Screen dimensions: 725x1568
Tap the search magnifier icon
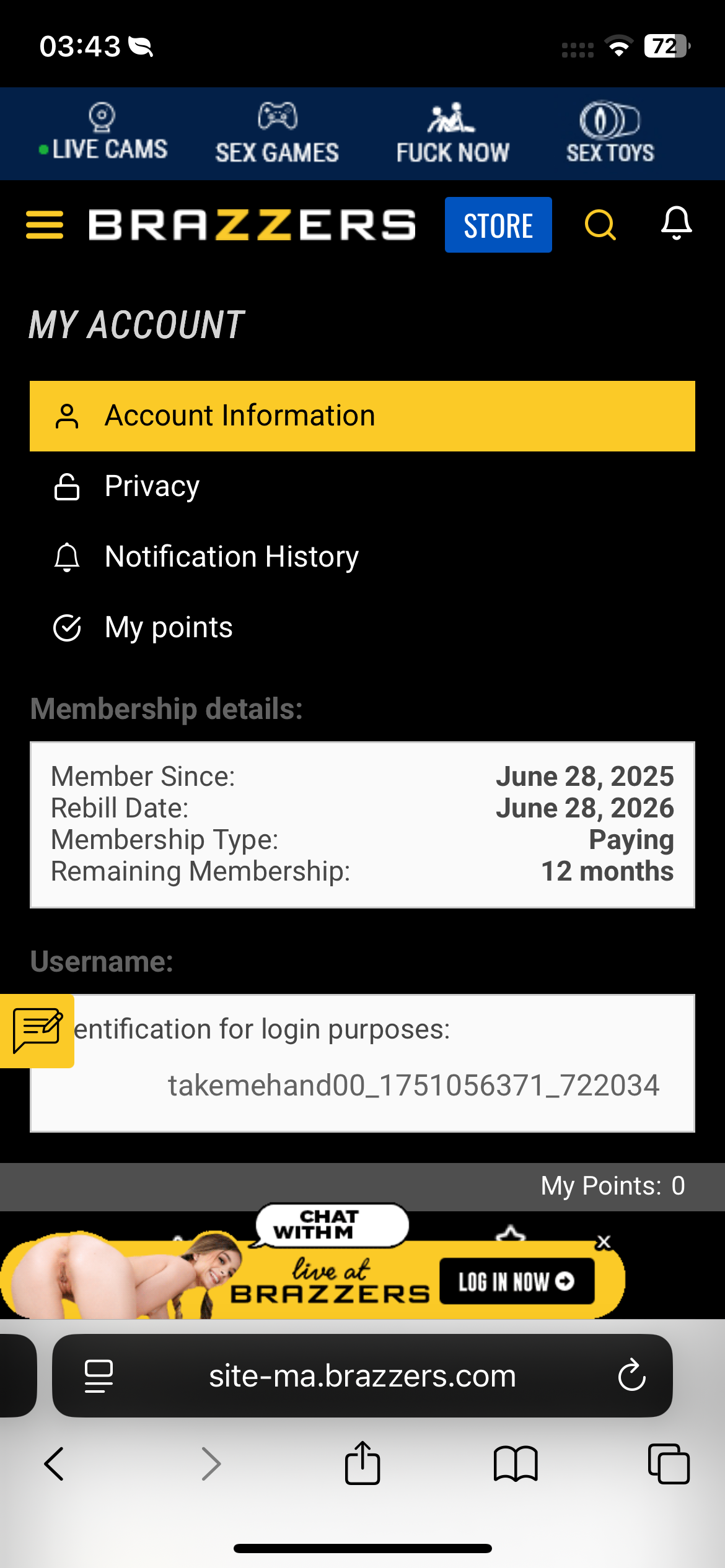pos(600,224)
